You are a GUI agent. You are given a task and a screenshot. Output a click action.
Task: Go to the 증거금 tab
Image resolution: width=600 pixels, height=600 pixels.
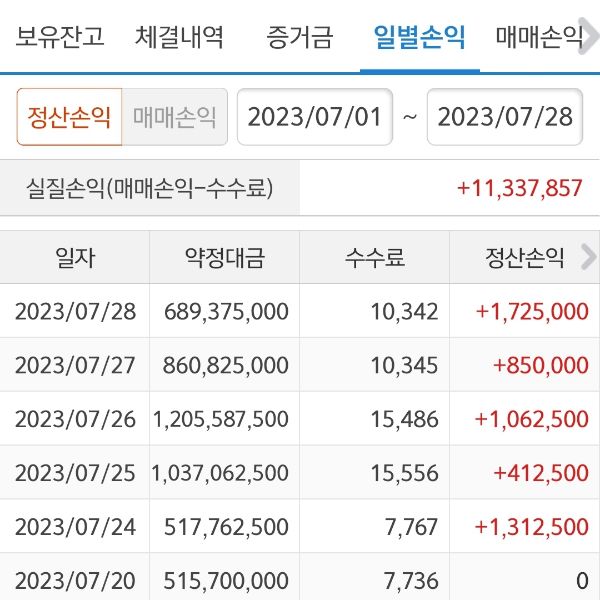[x=300, y=38]
